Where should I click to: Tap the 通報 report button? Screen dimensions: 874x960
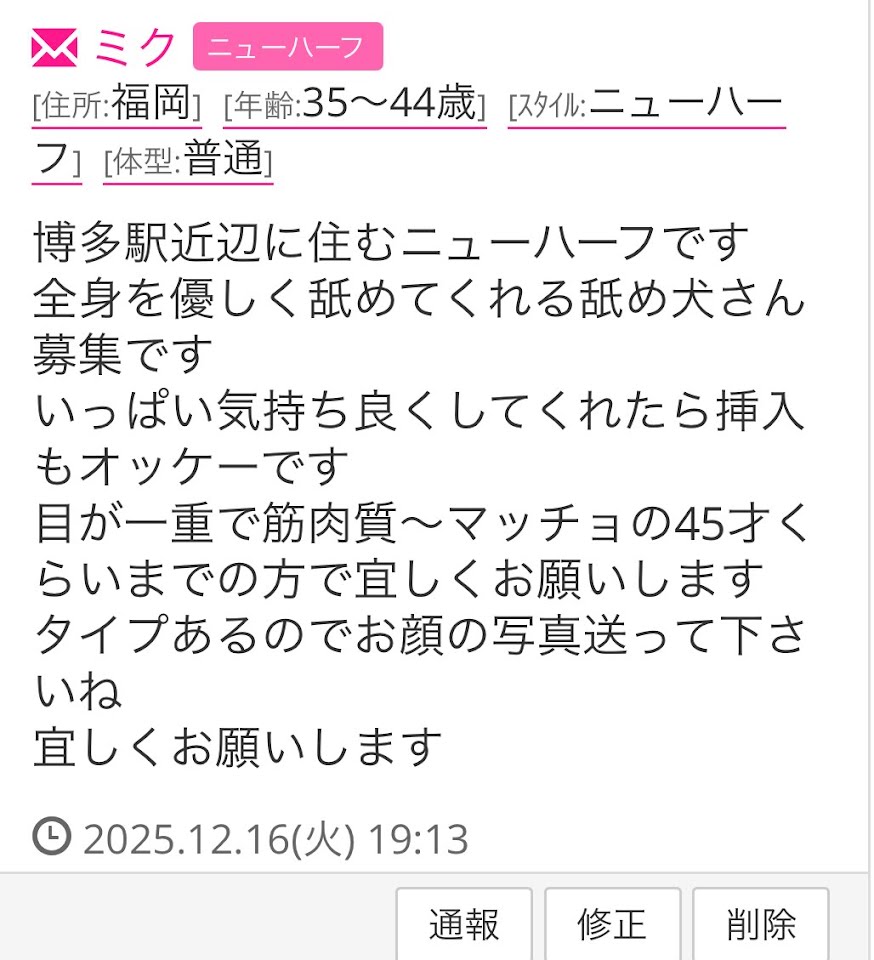point(463,924)
